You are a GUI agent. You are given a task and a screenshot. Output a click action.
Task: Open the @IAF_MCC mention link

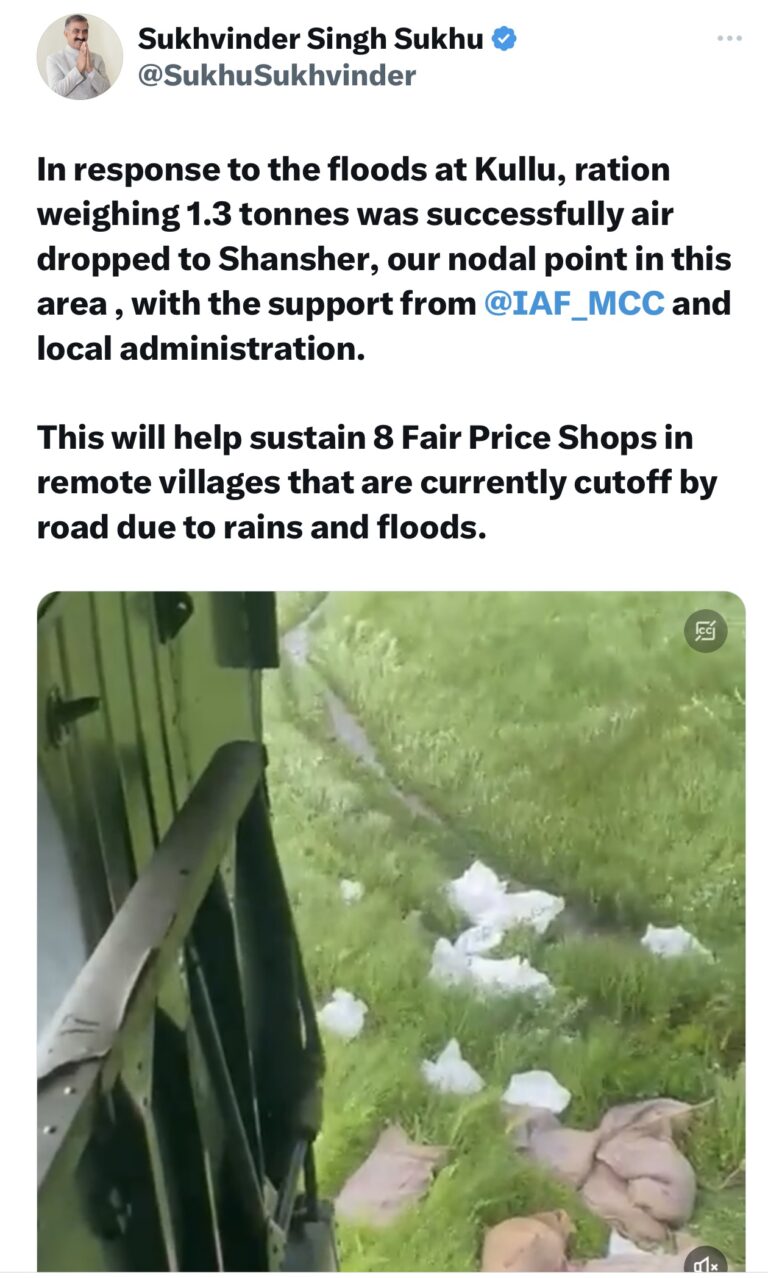point(574,303)
